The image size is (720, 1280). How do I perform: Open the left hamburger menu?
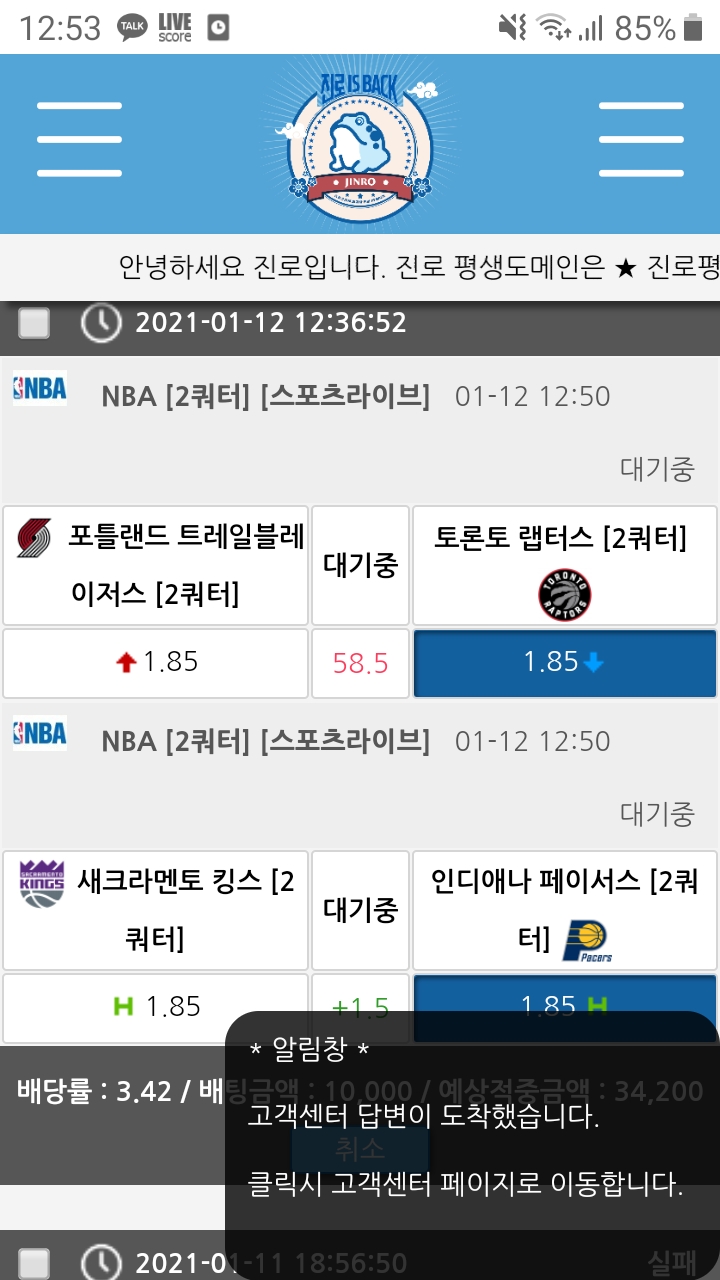(78, 139)
